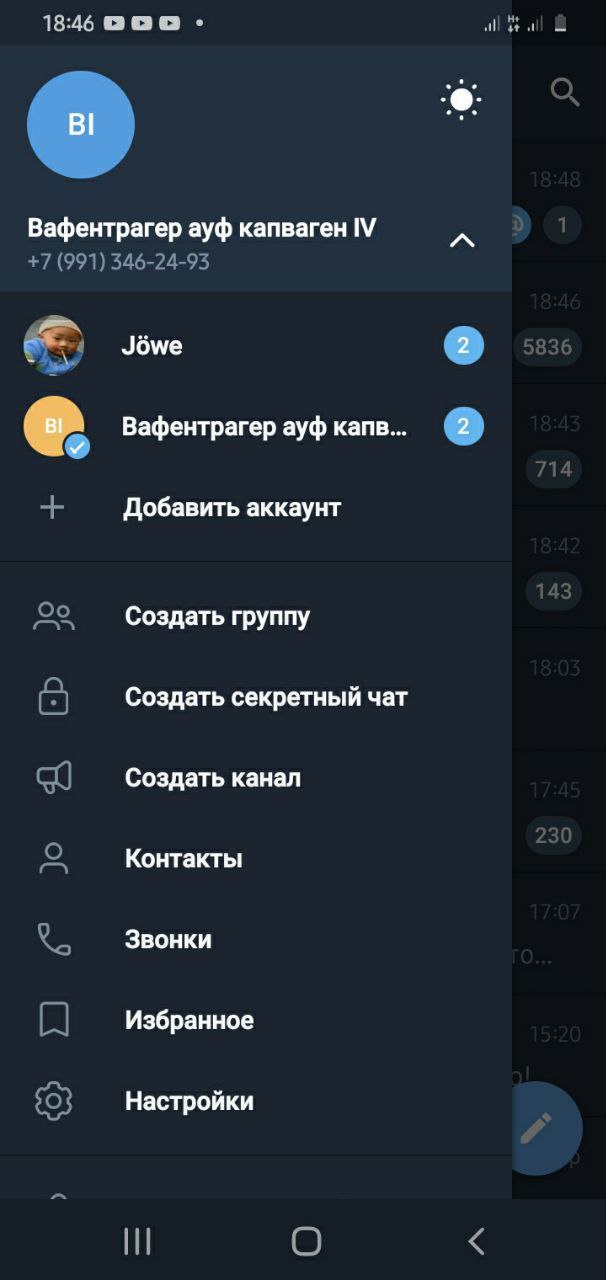Open Избранное saved messages

coord(189,1021)
